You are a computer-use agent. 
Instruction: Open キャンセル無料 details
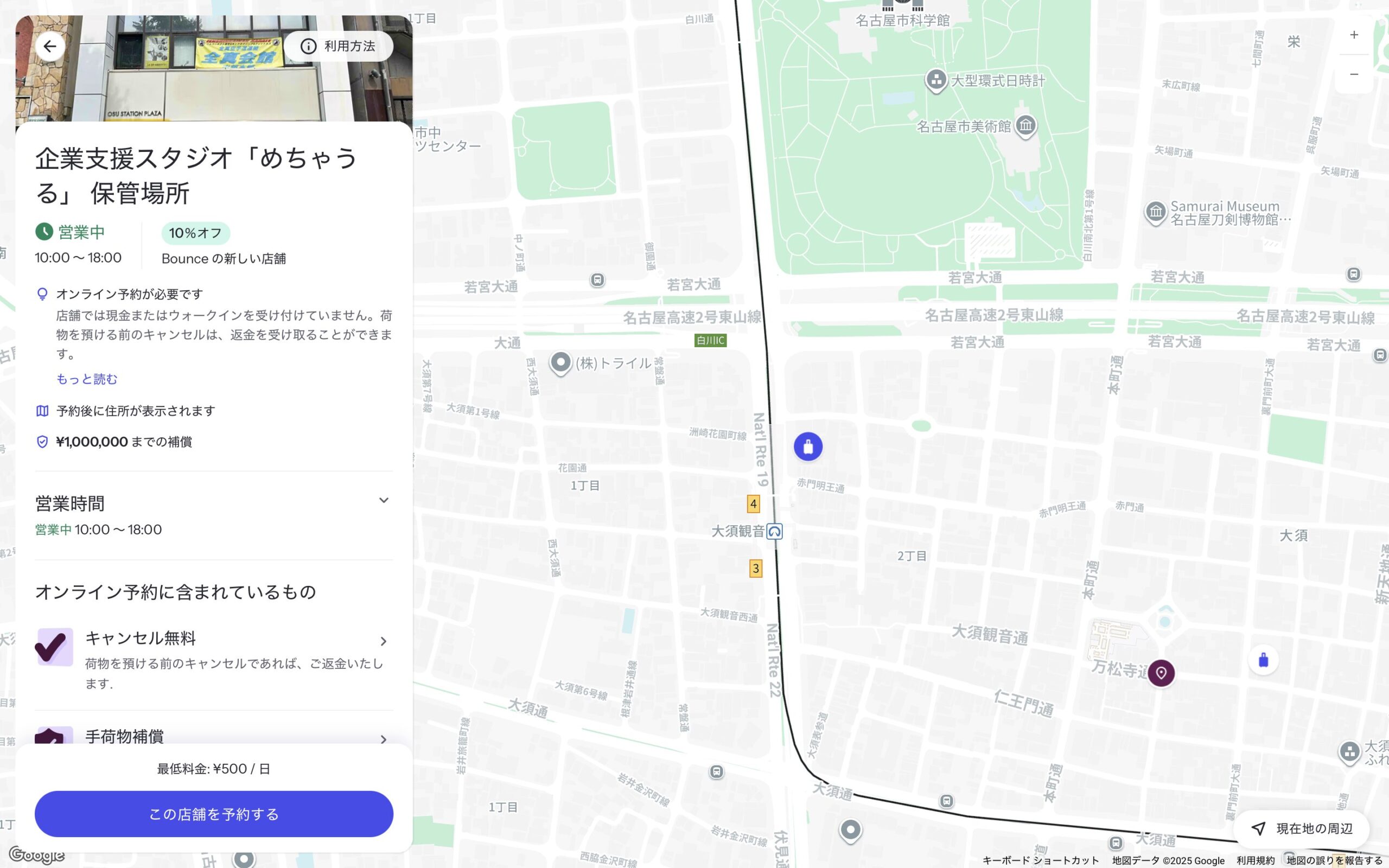pyautogui.click(x=384, y=641)
